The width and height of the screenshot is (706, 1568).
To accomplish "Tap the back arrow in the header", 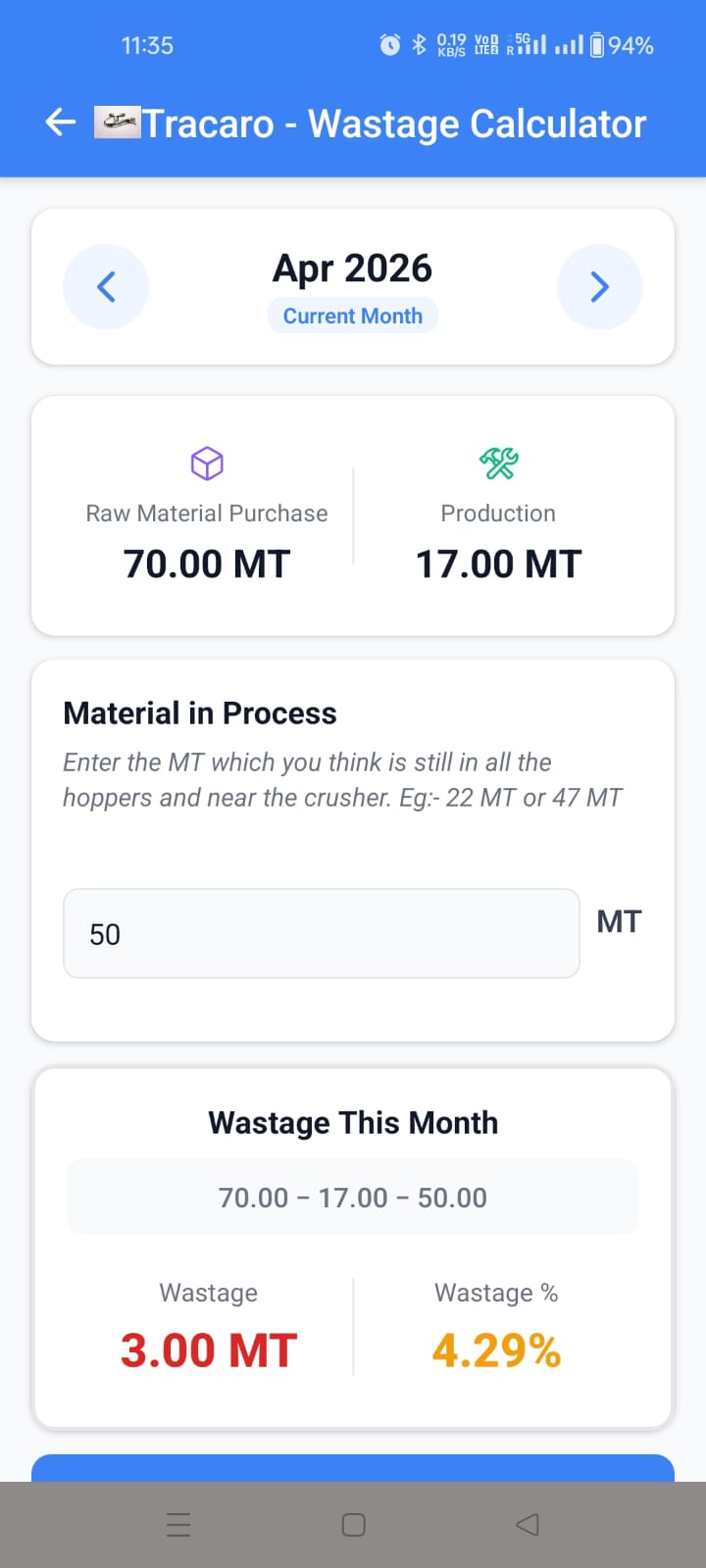I will [x=59, y=122].
